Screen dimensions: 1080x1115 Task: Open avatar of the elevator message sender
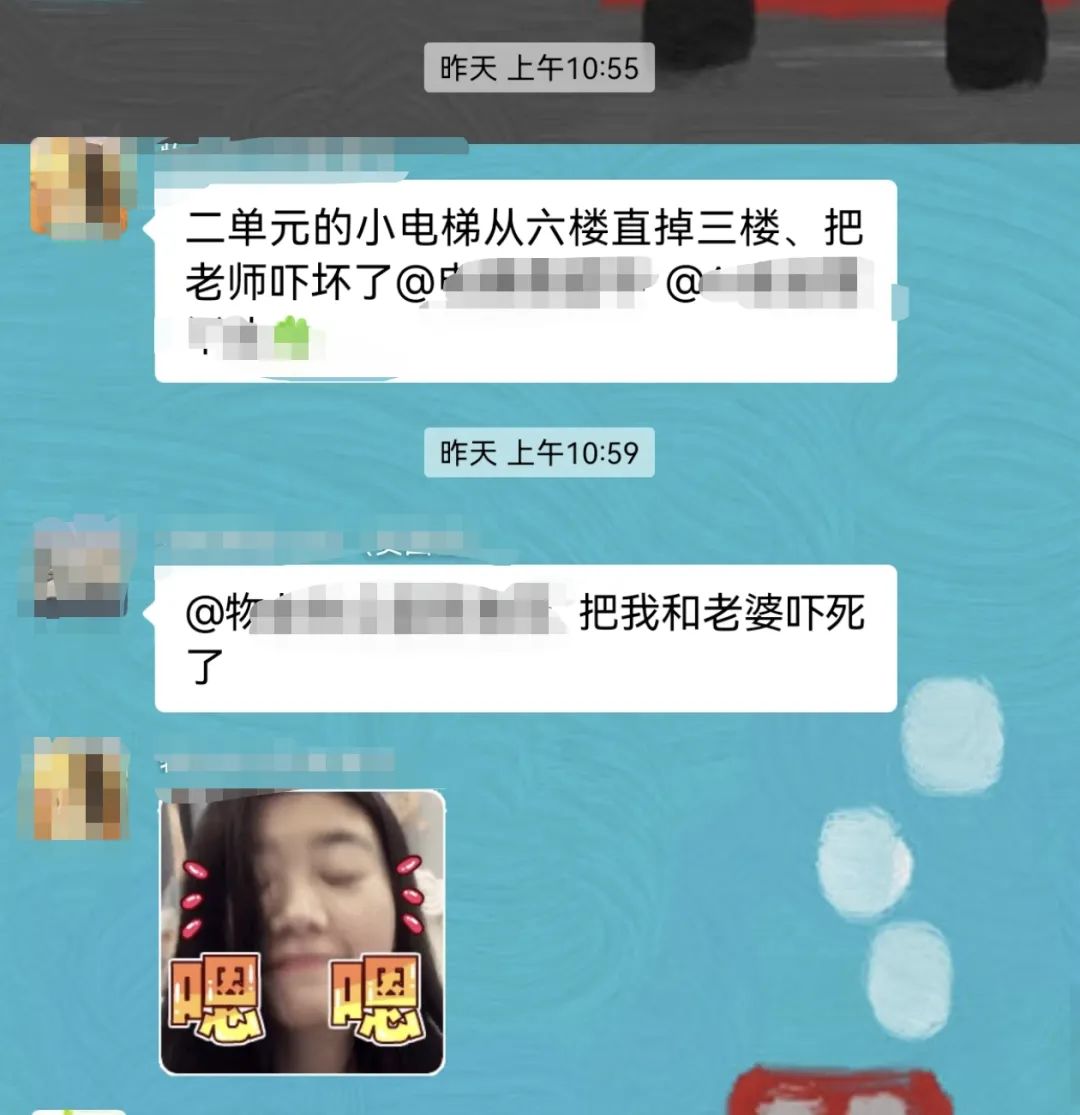78,187
